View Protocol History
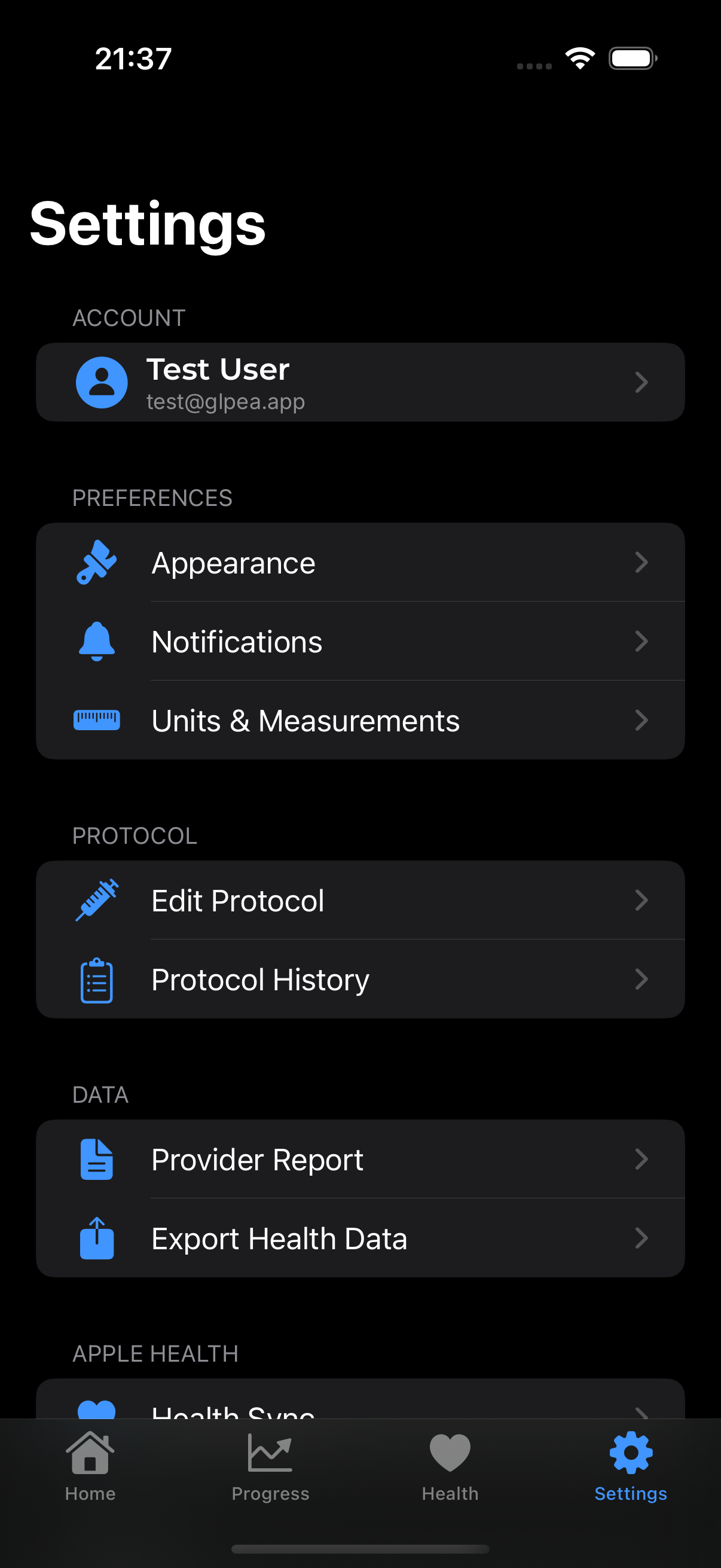Image resolution: width=721 pixels, height=1568 pixels. point(360,980)
